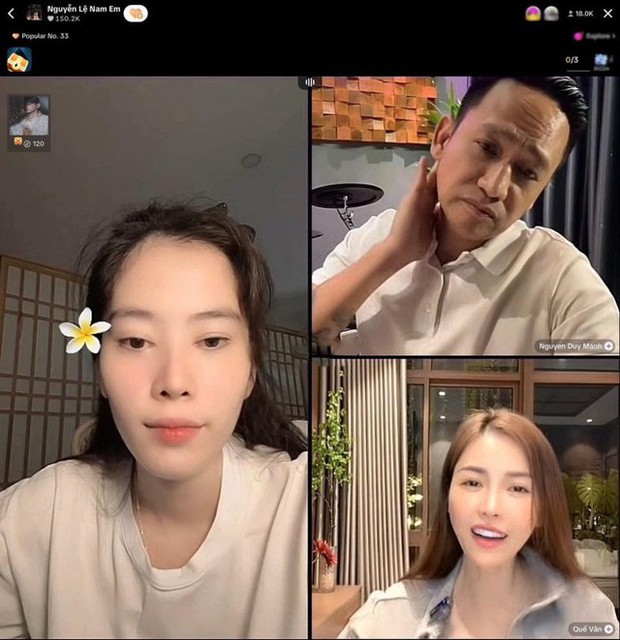Open the small guest thumbnail with 120
Screen dimensions: 620x640
click(x=29, y=121)
